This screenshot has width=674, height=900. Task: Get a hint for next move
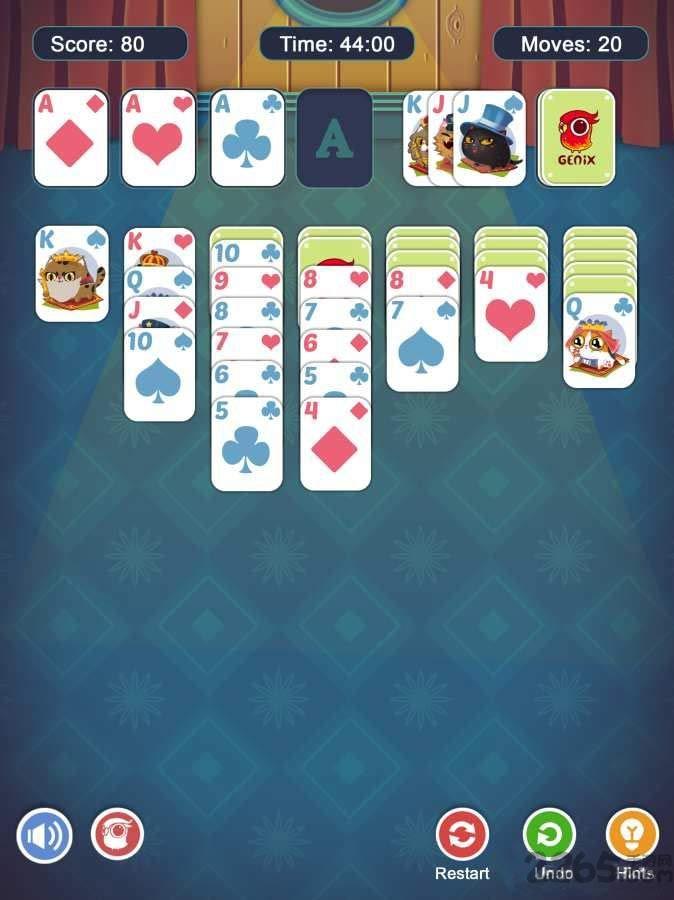click(633, 835)
